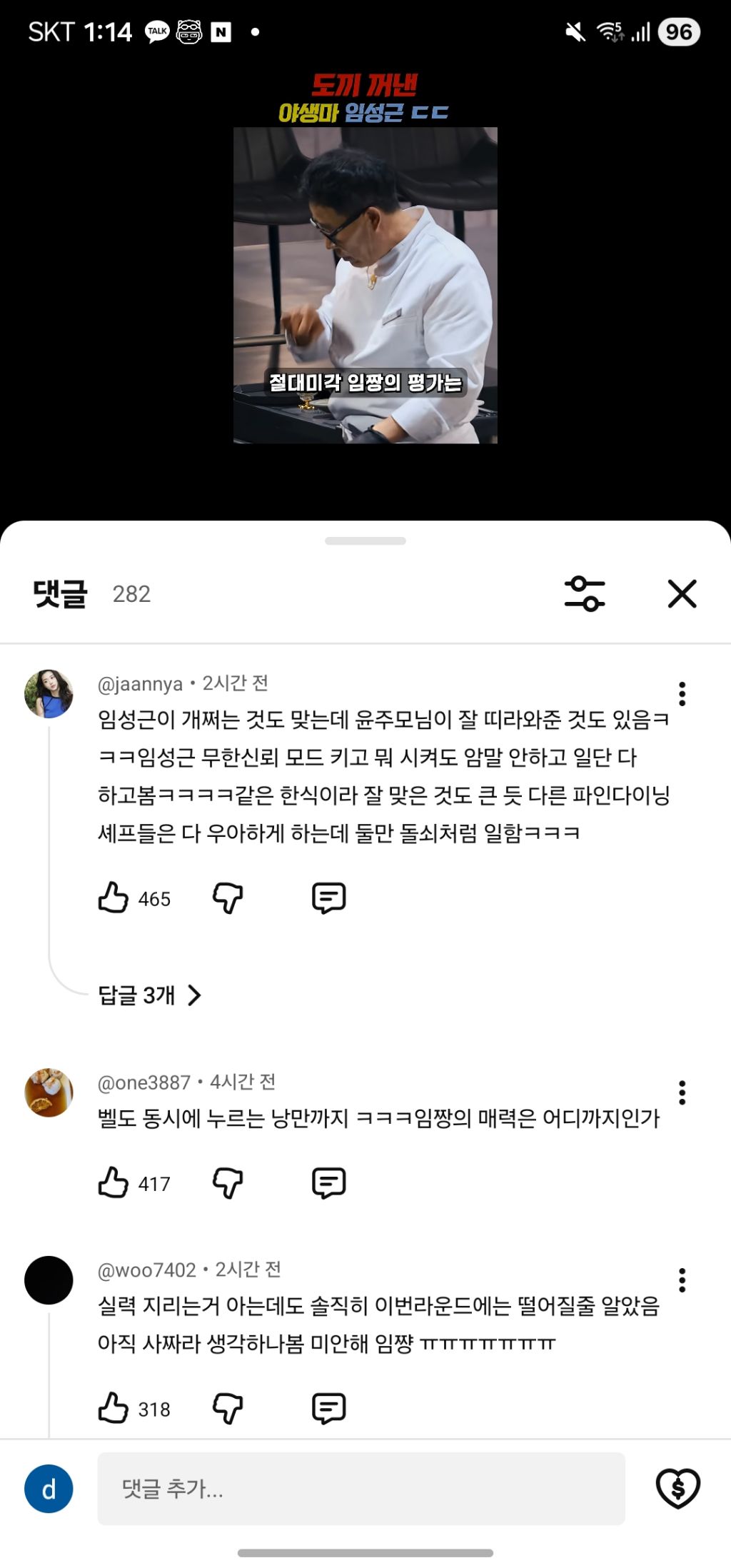Like the comment by @woo7402

coord(114,1408)
